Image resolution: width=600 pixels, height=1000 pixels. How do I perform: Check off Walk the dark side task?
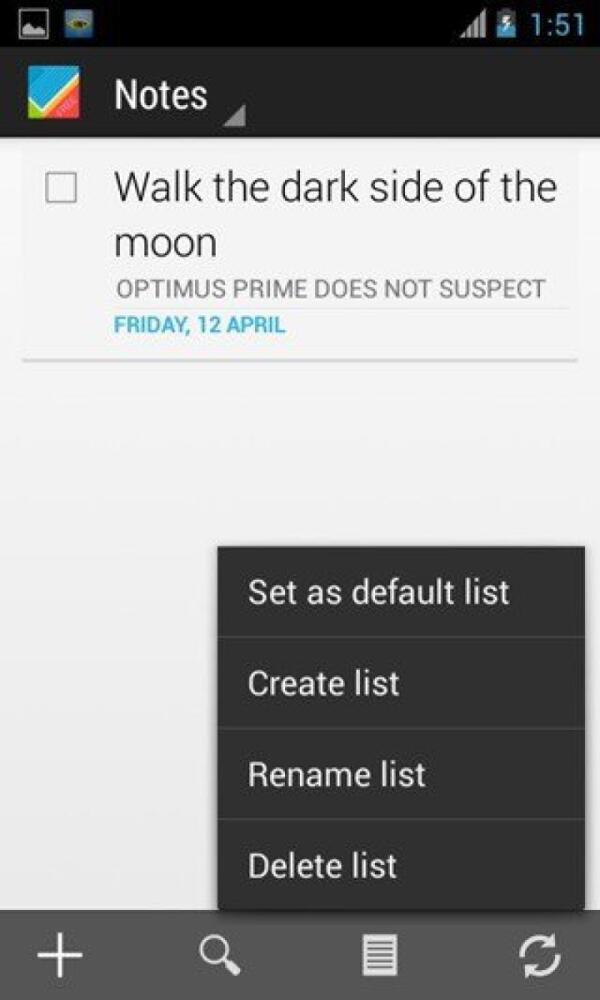(61, 188)
